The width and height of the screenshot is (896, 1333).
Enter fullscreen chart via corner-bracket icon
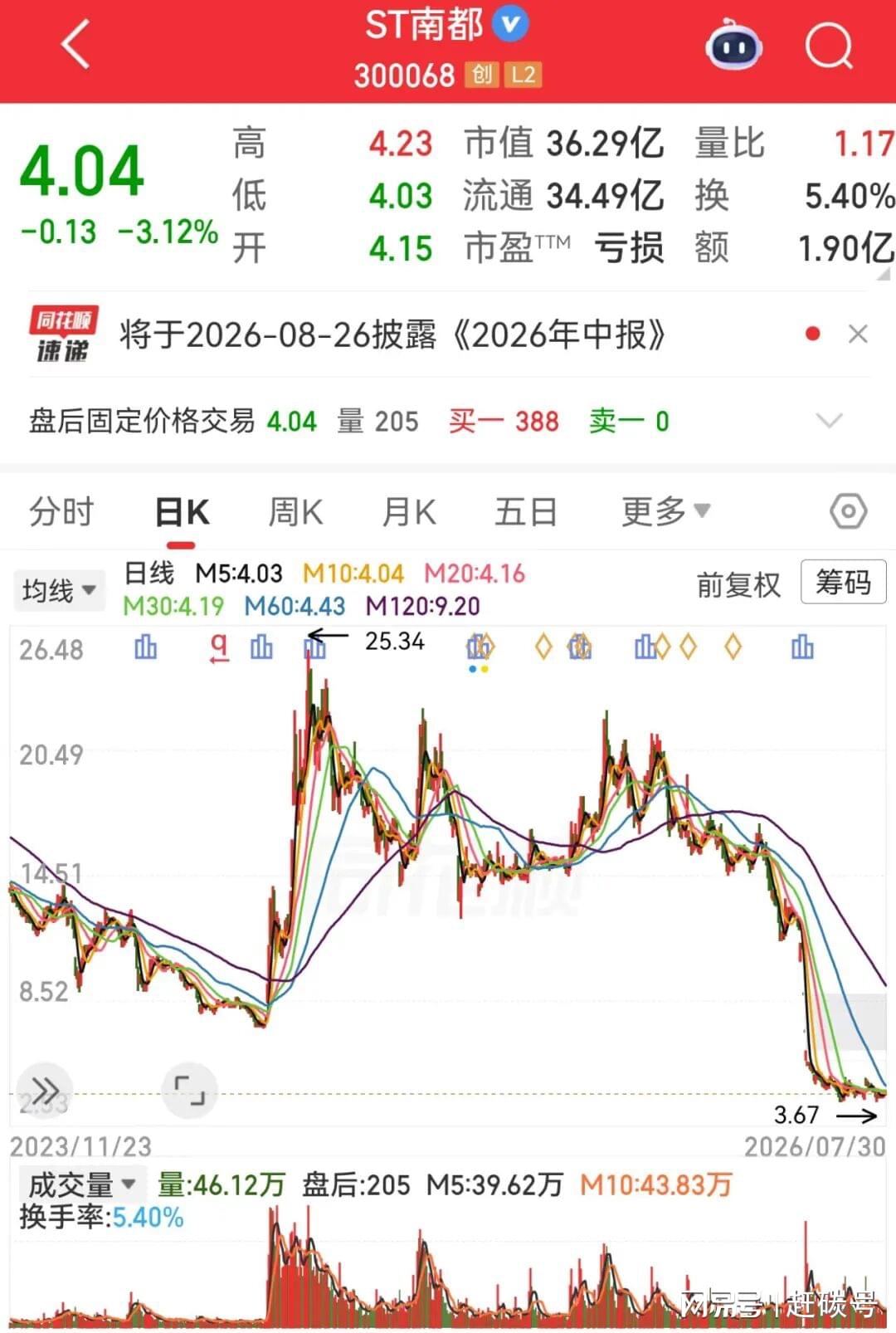pos(189,1090)
